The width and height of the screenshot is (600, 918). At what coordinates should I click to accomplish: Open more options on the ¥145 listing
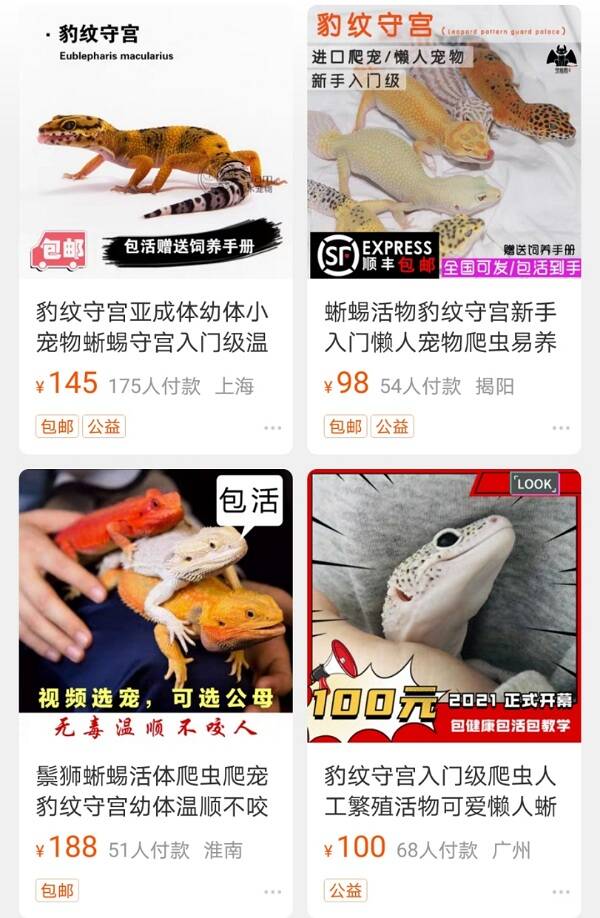coord(272,428)
